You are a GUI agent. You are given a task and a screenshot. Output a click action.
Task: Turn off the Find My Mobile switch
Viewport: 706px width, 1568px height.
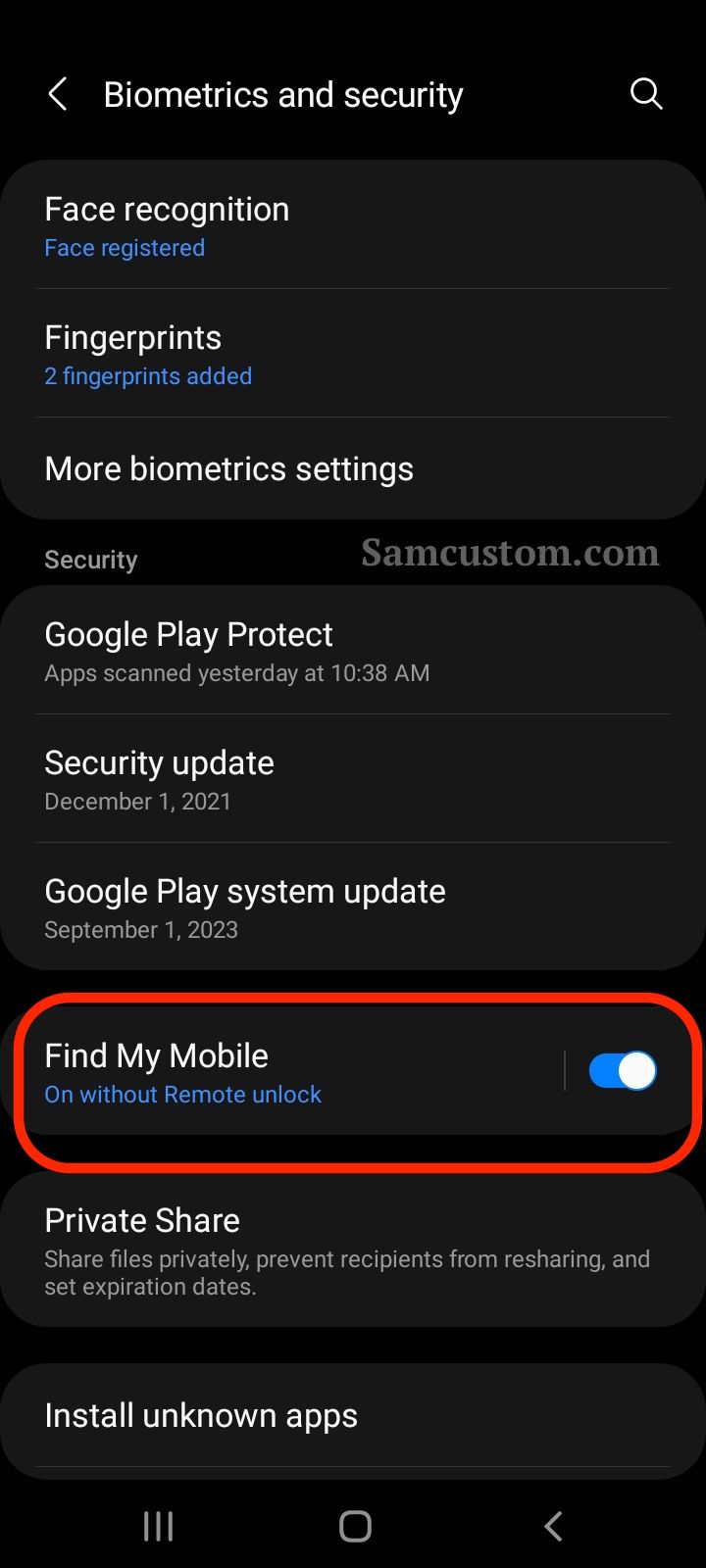coord(623,1071)
